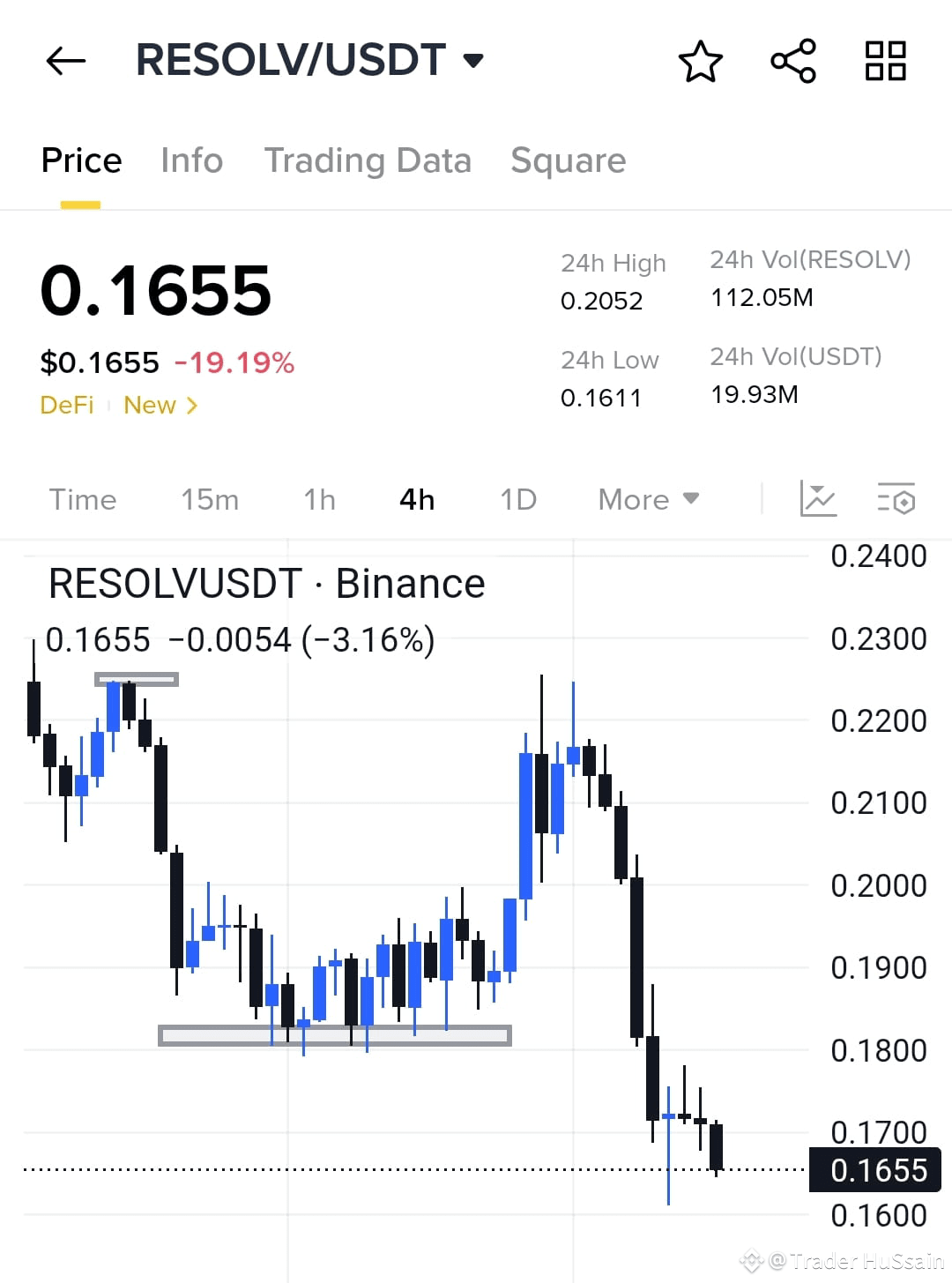
Task: Click the Time timeframe option
Action: [x=82, y=499]
